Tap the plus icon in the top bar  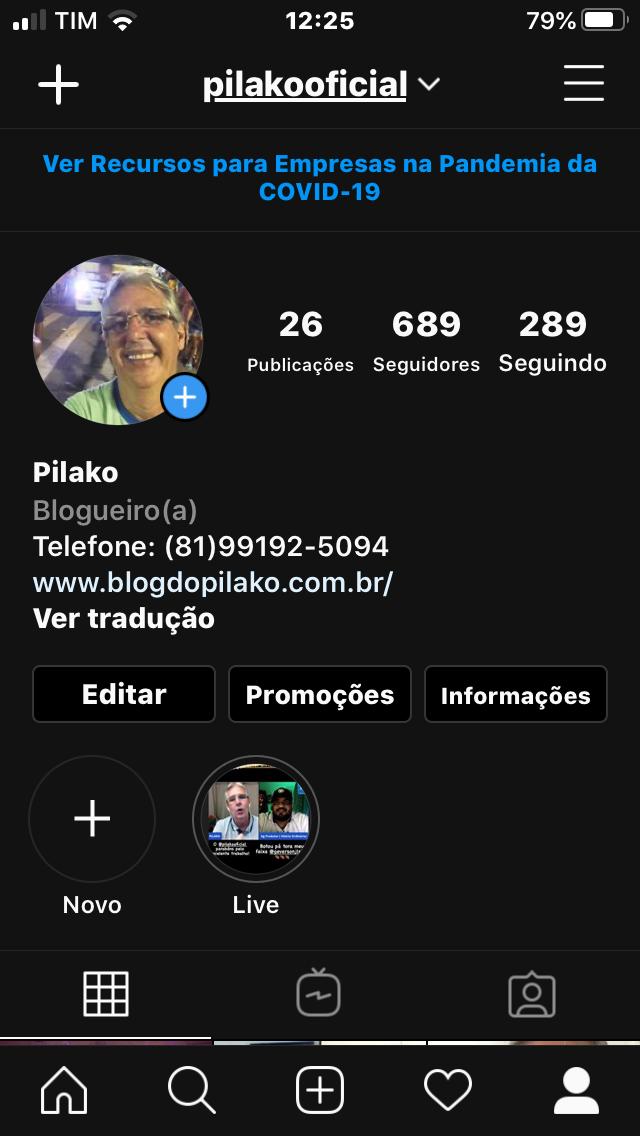point(58,84)
